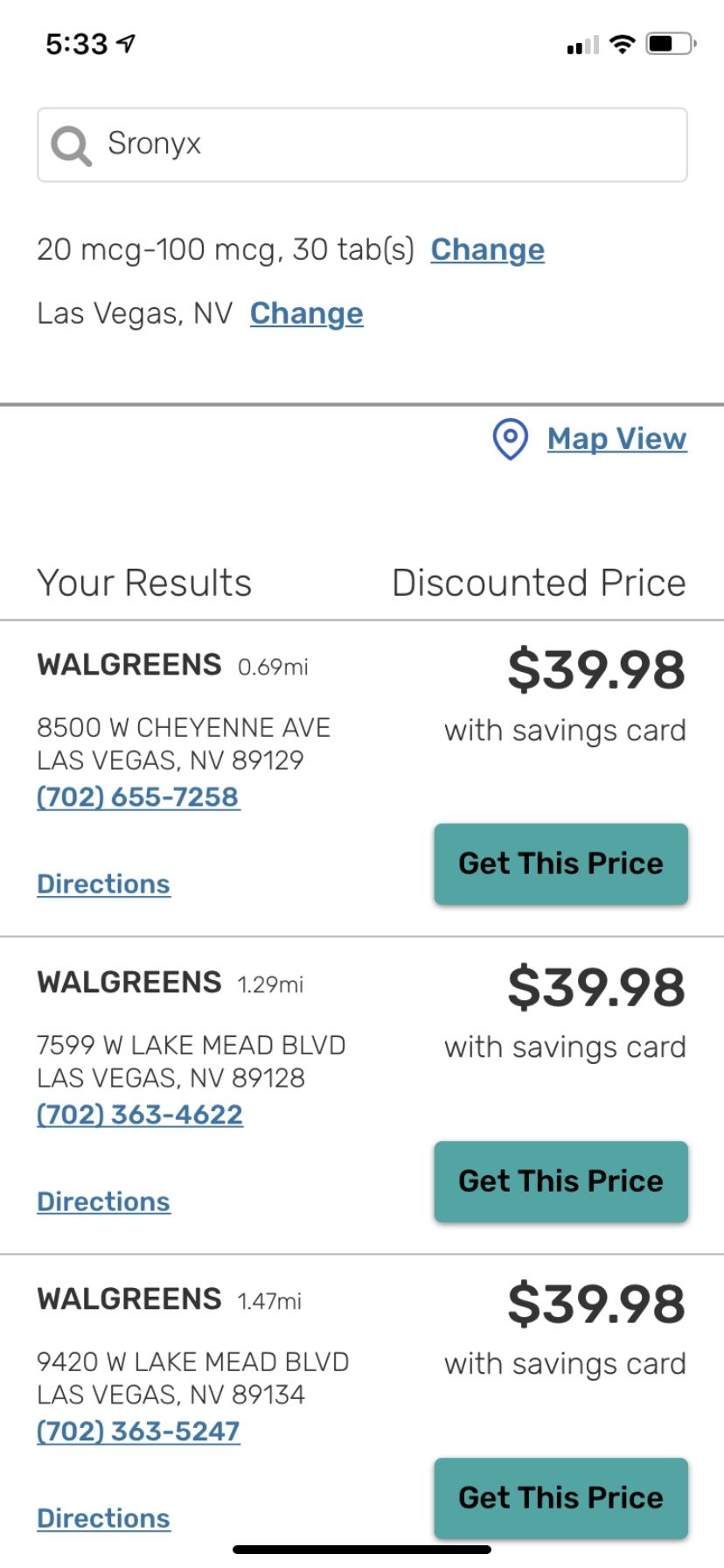Get directions to 7599 W Lake Mead Walgreens
This screenshot has height=1568, width=724.
tap(103, 1201)
